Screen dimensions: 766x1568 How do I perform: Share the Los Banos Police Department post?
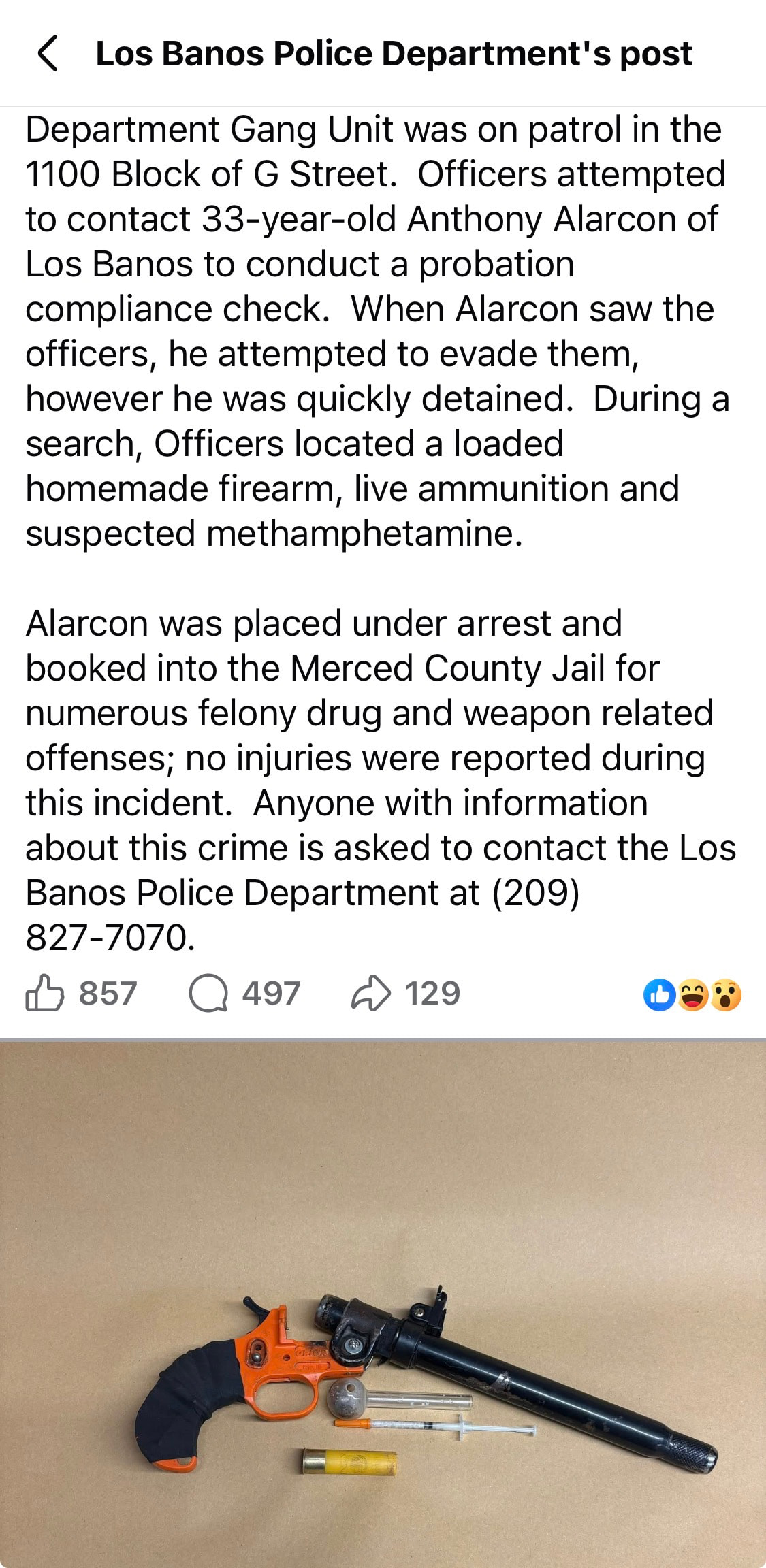371,993
